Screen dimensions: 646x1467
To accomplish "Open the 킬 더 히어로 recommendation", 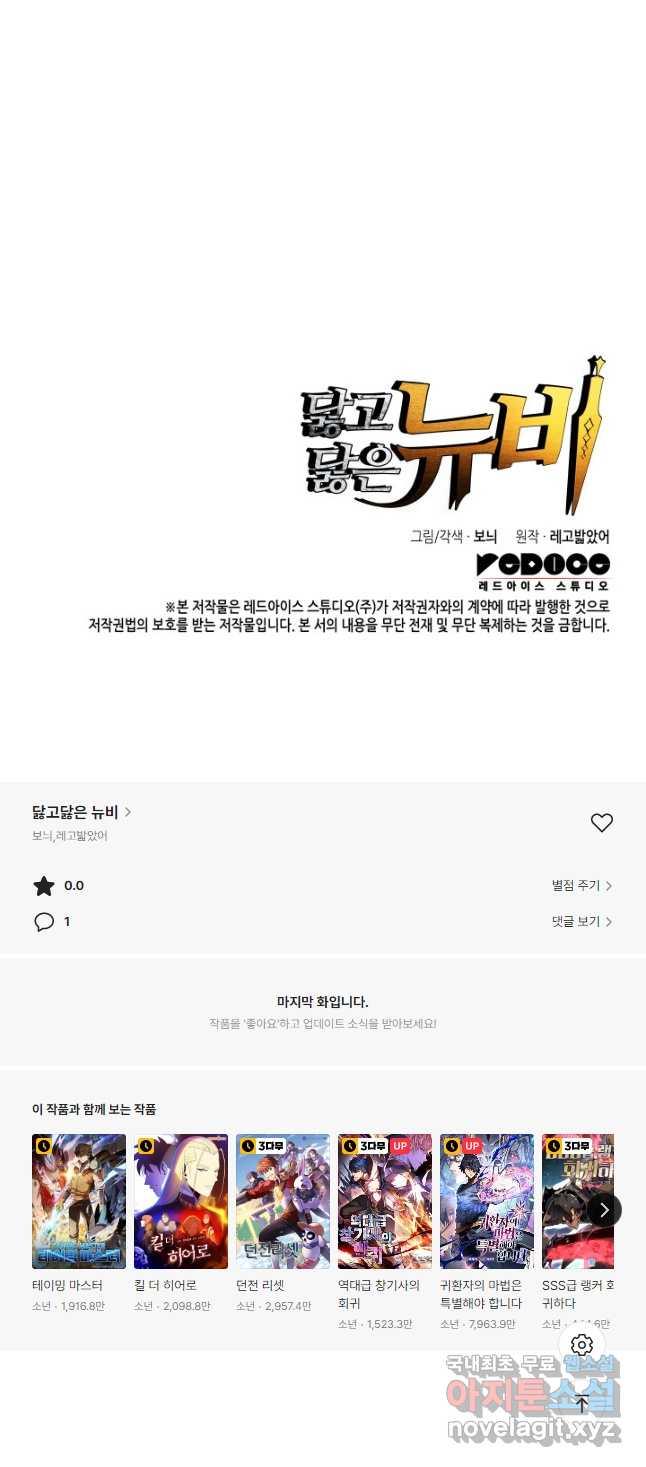I will (x=181, y=1201).
